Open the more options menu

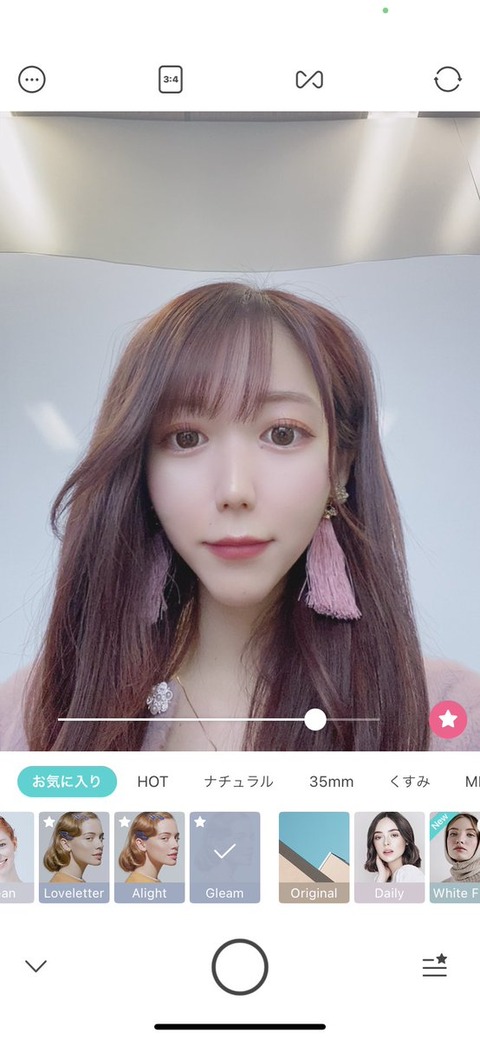pyautogui.click(x=31, y=80)
